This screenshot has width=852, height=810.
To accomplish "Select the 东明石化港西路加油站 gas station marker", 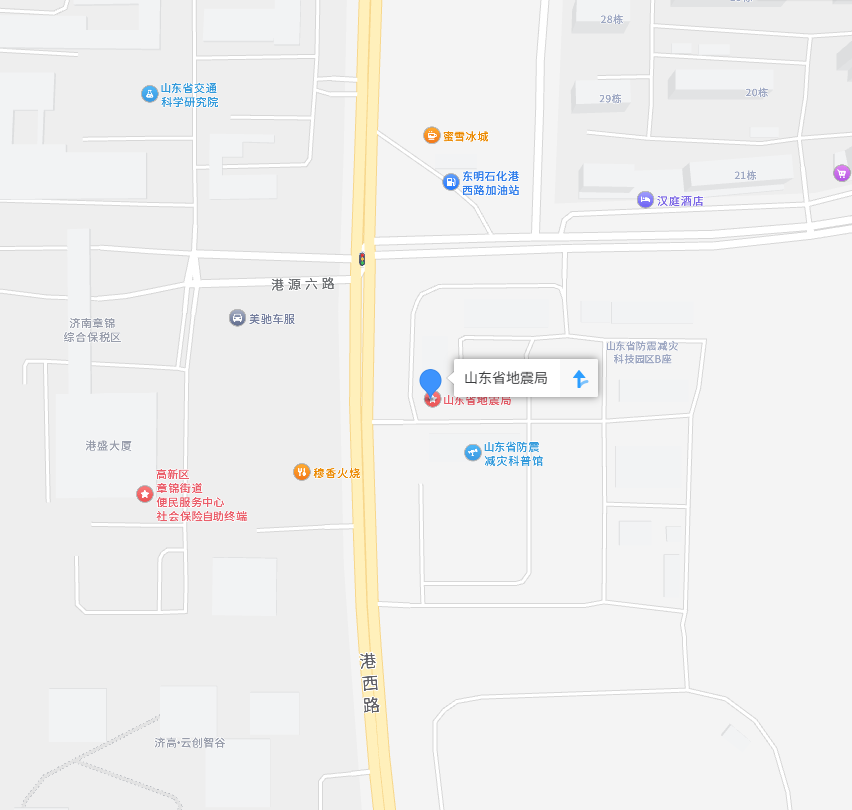I will [x=451, y=182].
